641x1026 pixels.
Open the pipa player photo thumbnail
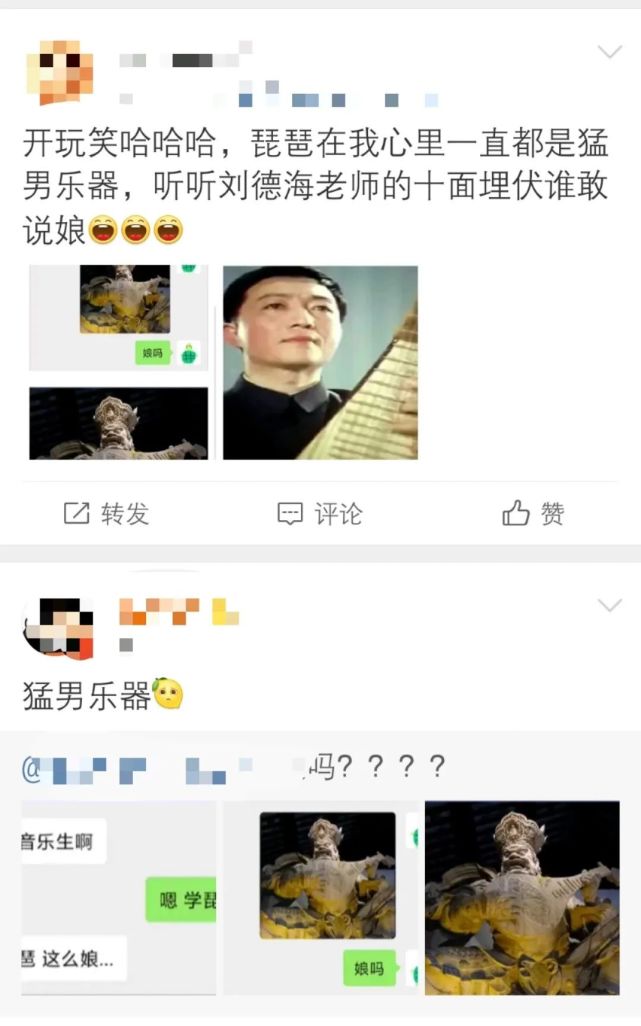coord(320,362)
